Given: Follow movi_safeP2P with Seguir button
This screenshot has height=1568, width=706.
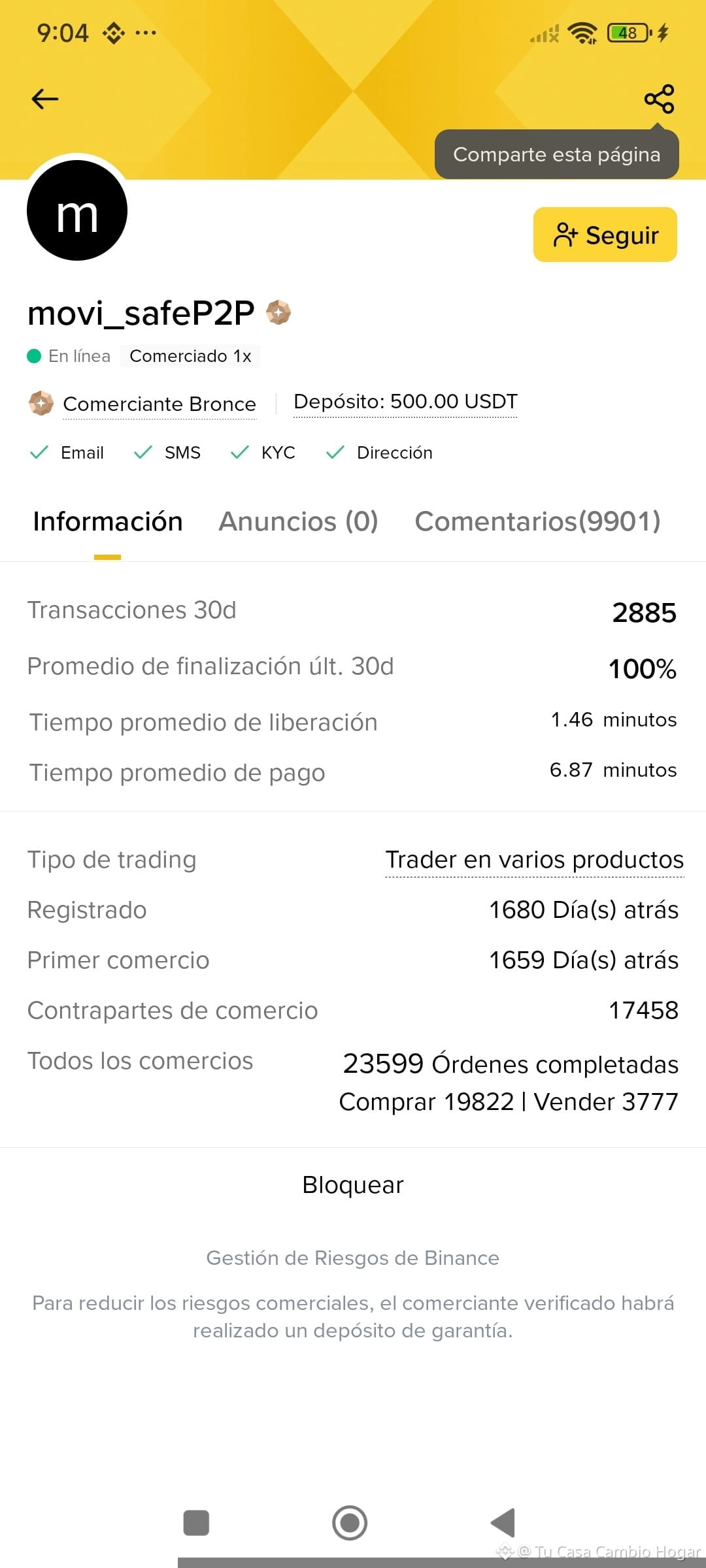Looking at the screenshot, I should click(x=605, y=235).
